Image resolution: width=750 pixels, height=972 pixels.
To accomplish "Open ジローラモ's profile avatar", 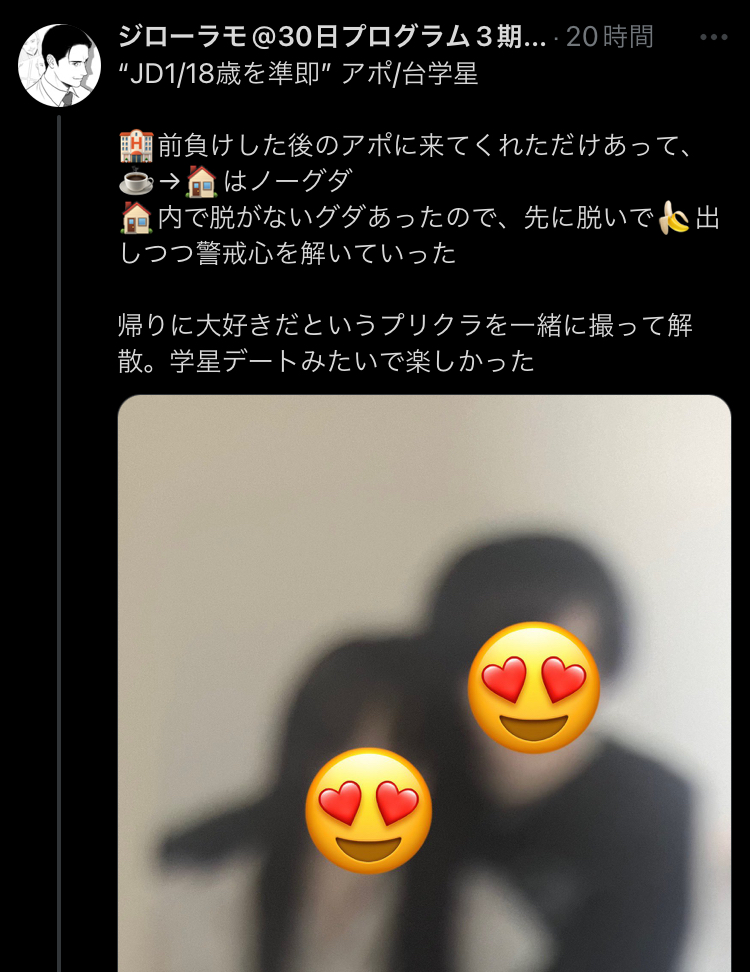I will 59,66.
